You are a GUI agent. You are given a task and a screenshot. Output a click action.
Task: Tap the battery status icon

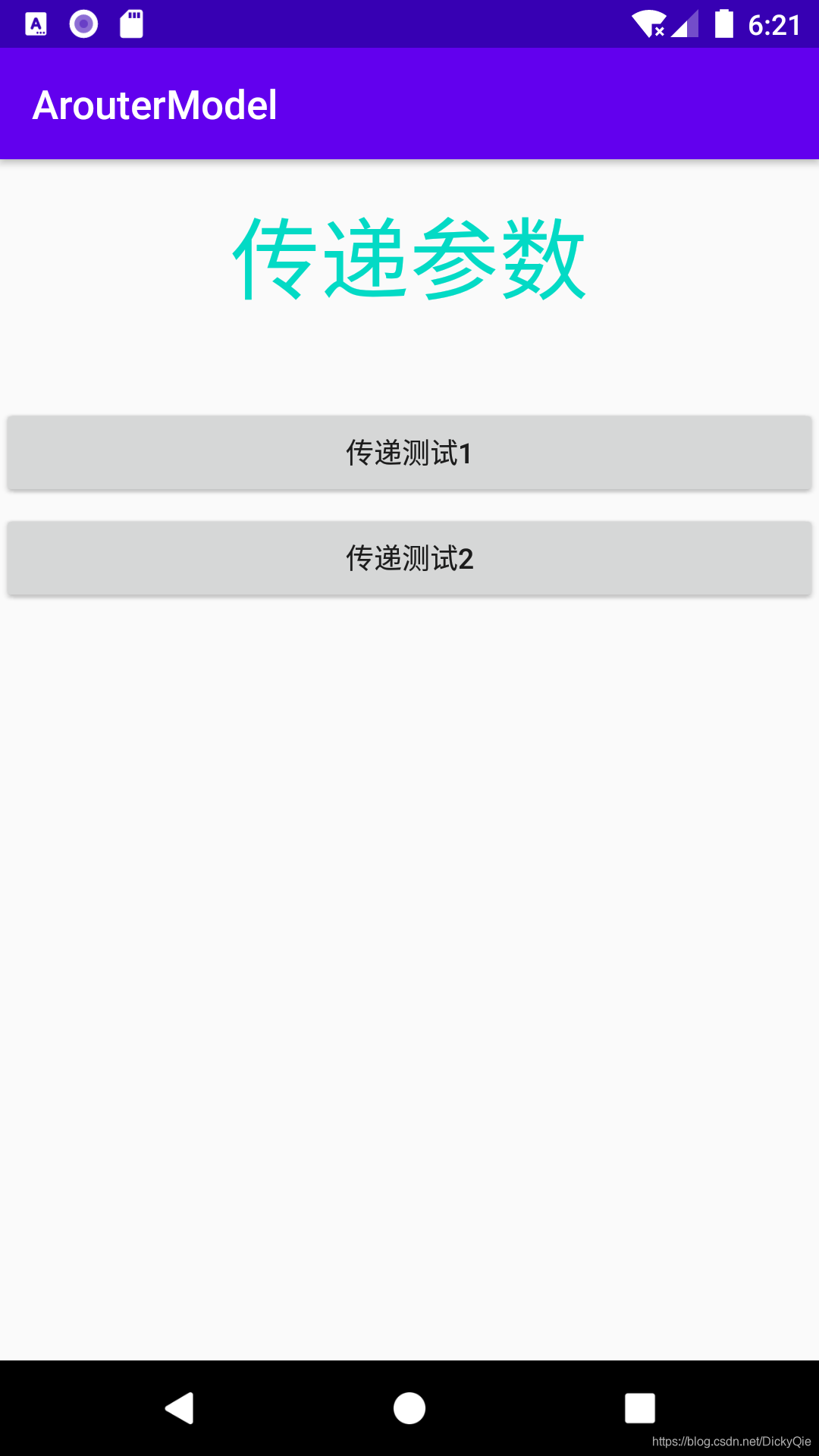pyautogui.click(x=726, y=23)
